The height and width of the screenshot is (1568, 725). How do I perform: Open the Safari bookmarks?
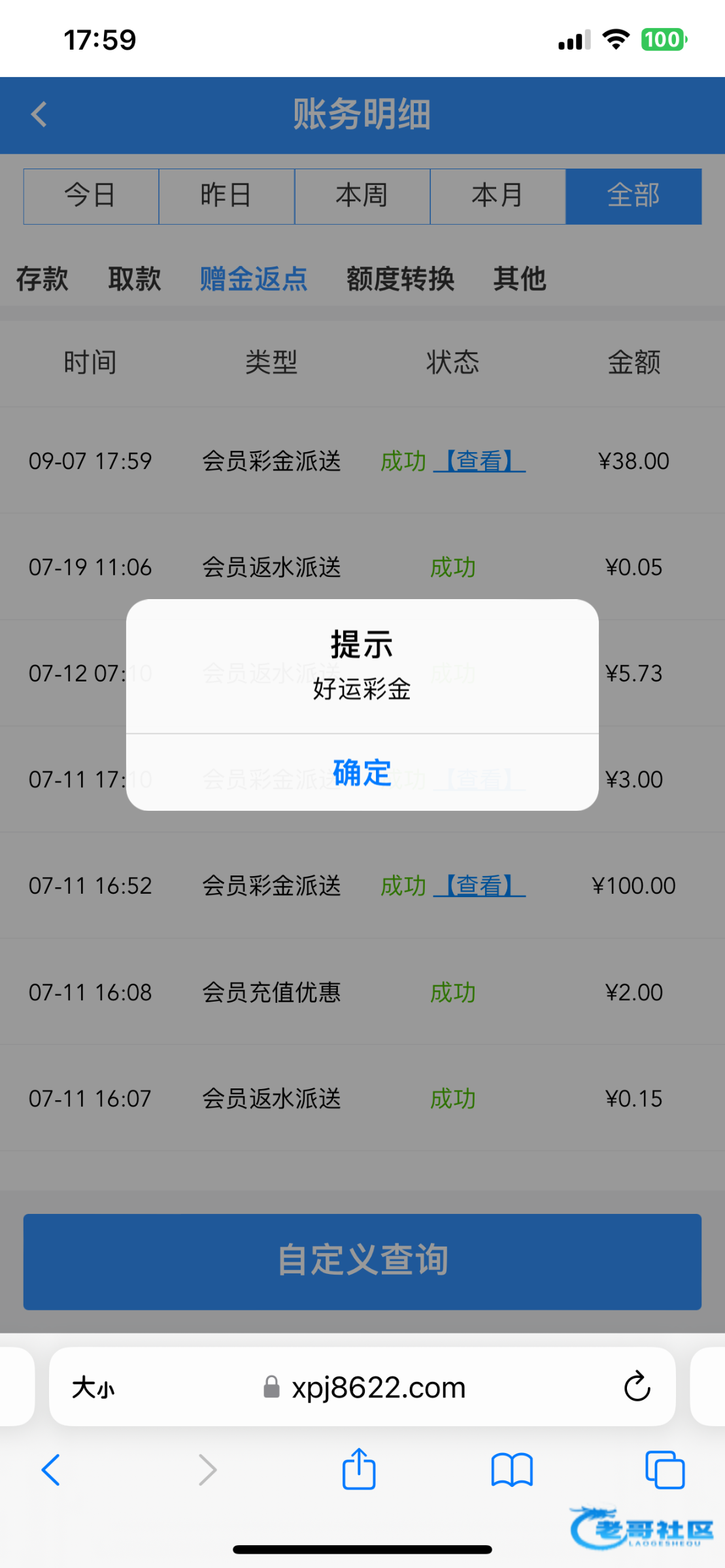point(512,1470)
